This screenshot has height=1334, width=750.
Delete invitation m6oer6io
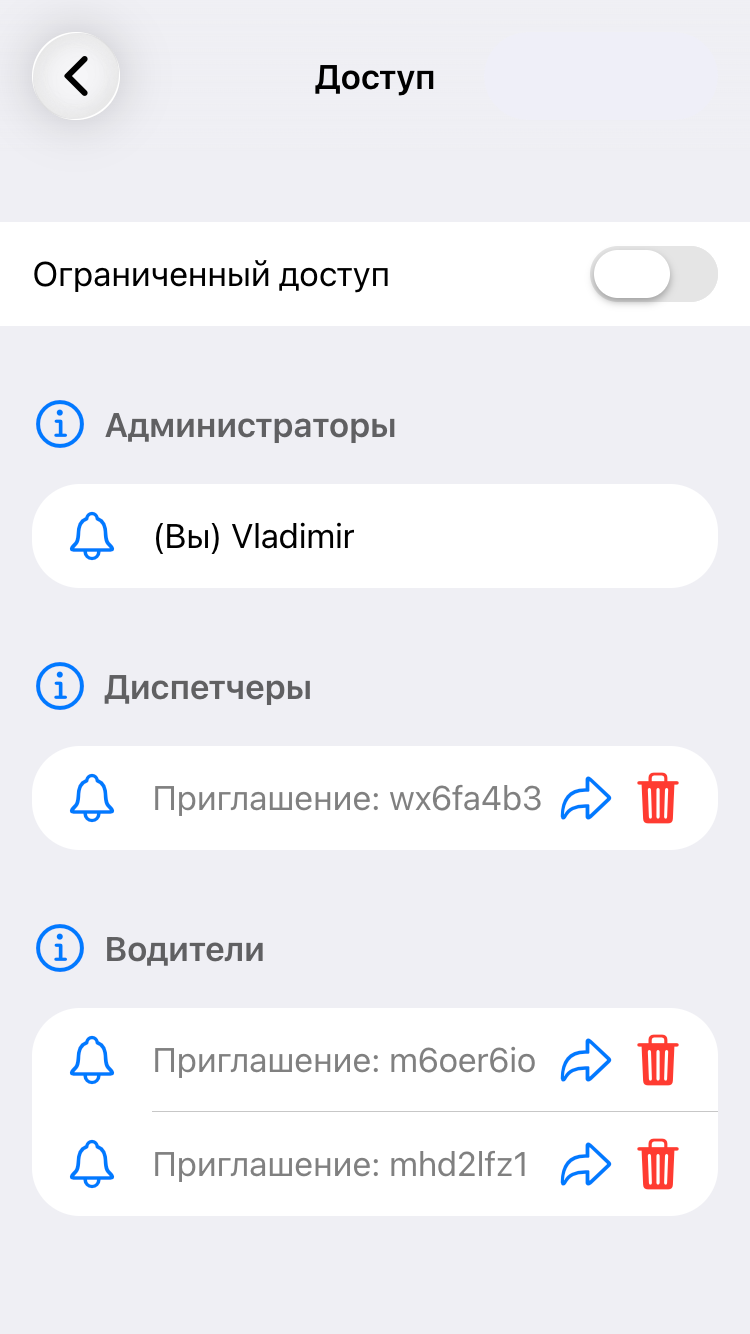tap(658, 1060)
